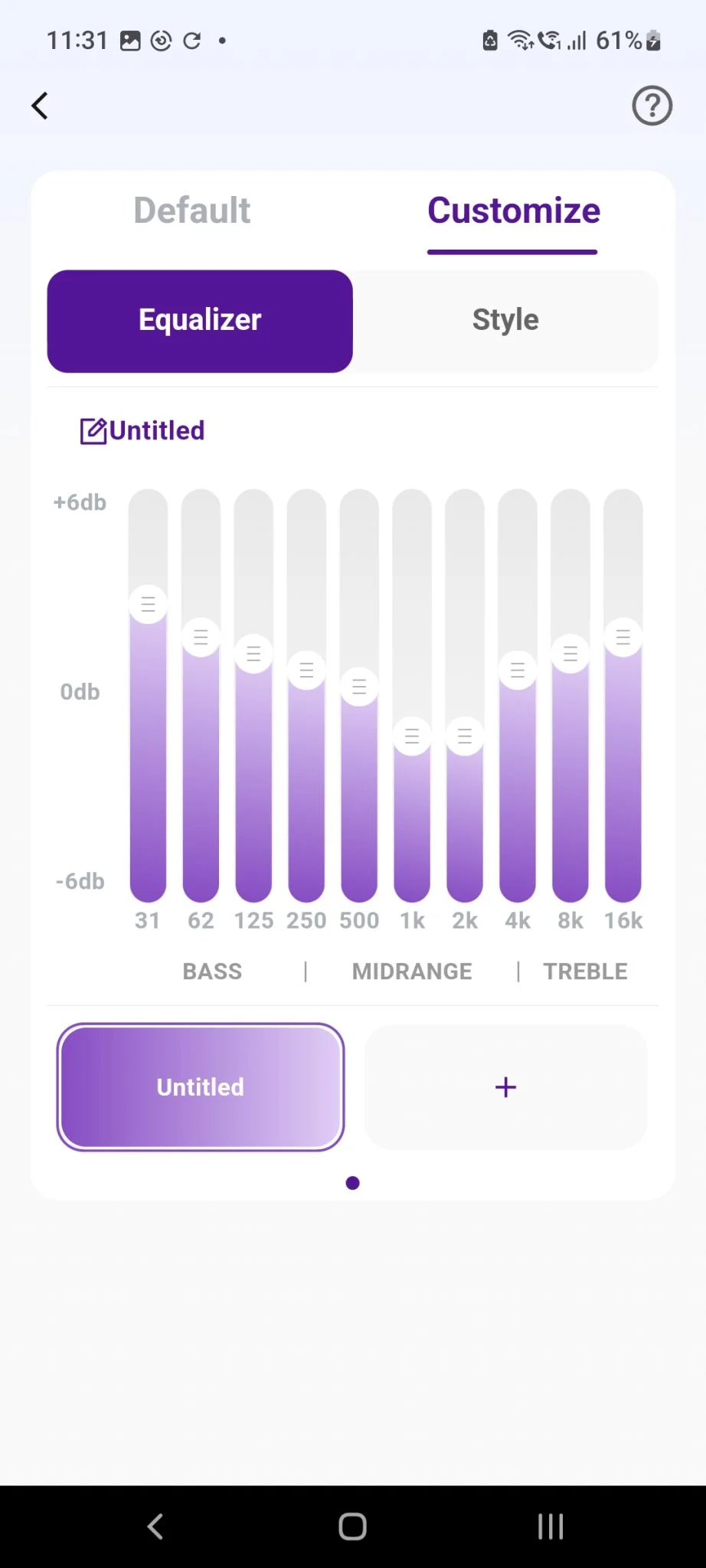706x1568 pixels.
Task: Tap the 4k slider handle
Action: click(518, 671)
